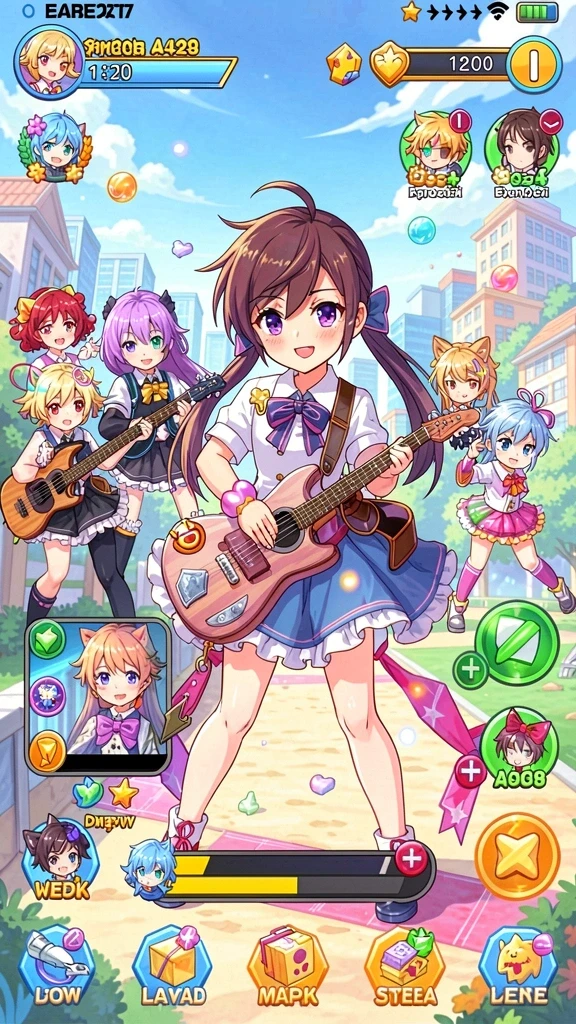This screenshot has height=1024, width=576.
Task: Tap the red plus on the progress bar
Action: (411, 859)
